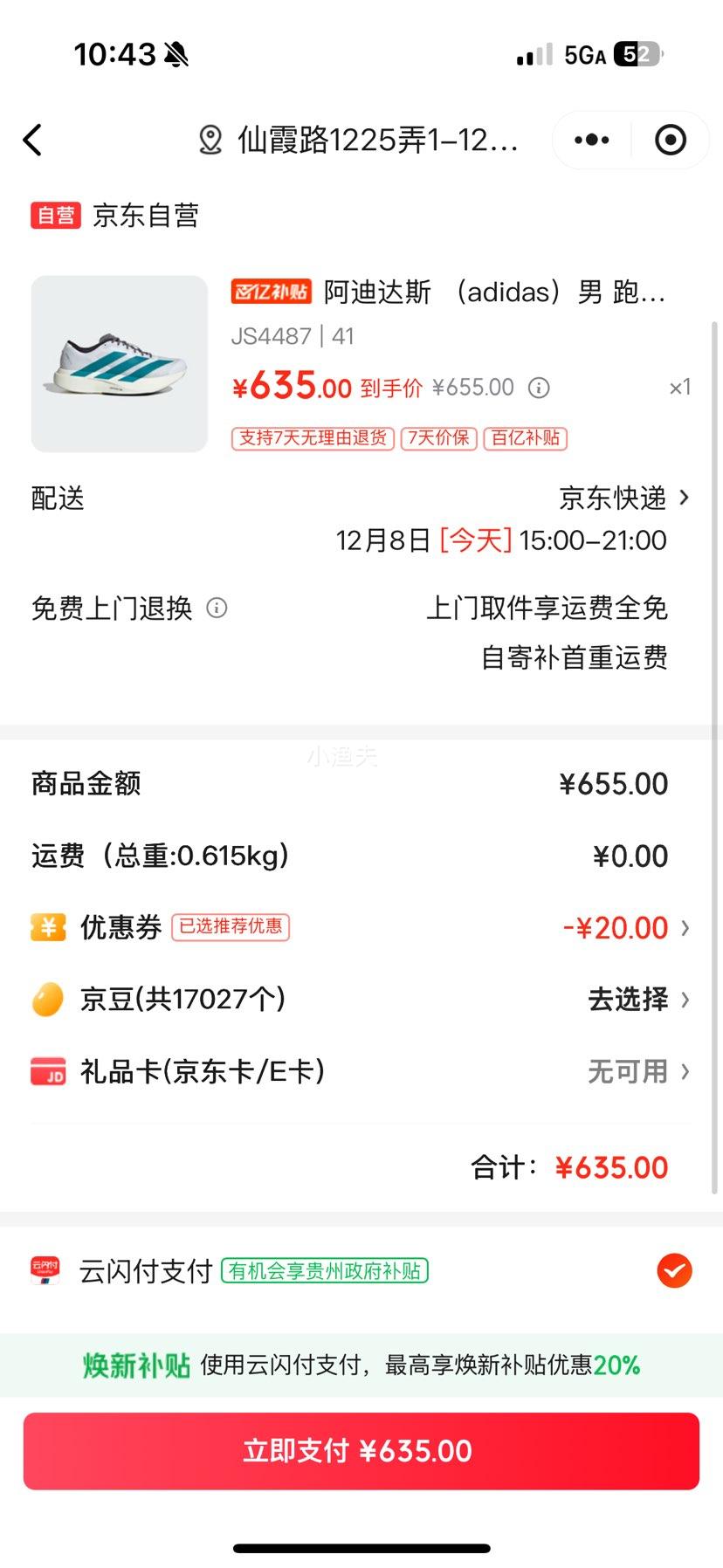This screenshot has width=723, height=1568.
Task: Open 京东快递 delivery options
Action: coord(623,498)
